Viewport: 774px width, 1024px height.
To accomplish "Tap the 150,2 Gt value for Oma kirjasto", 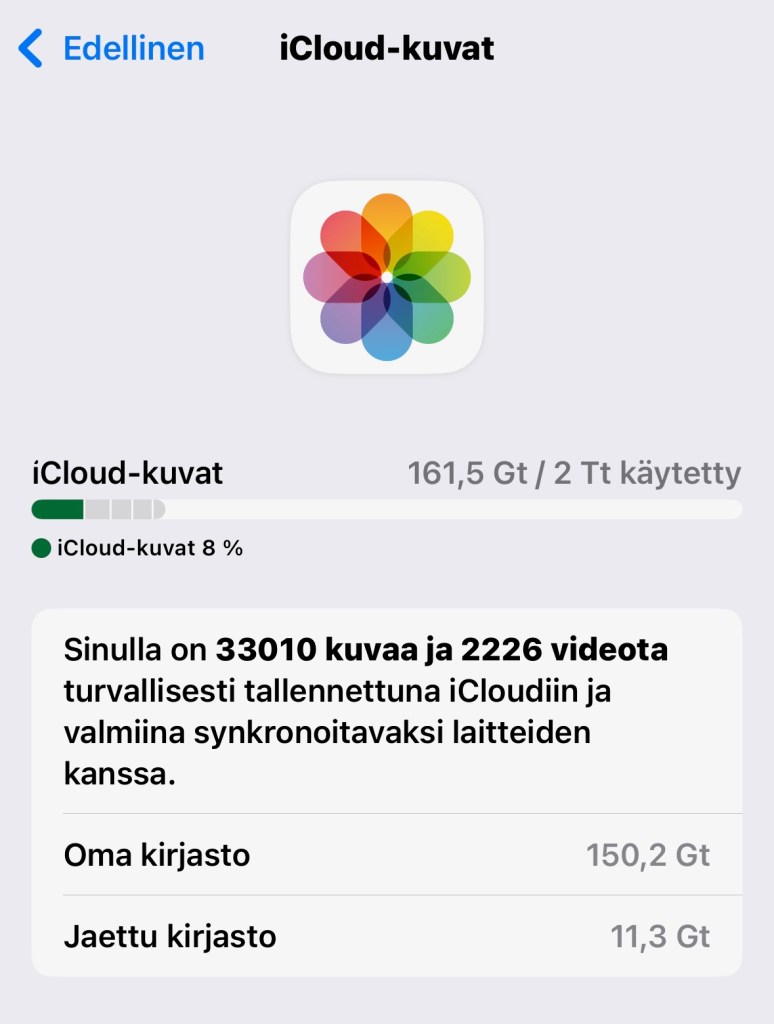I will [651, 856].
